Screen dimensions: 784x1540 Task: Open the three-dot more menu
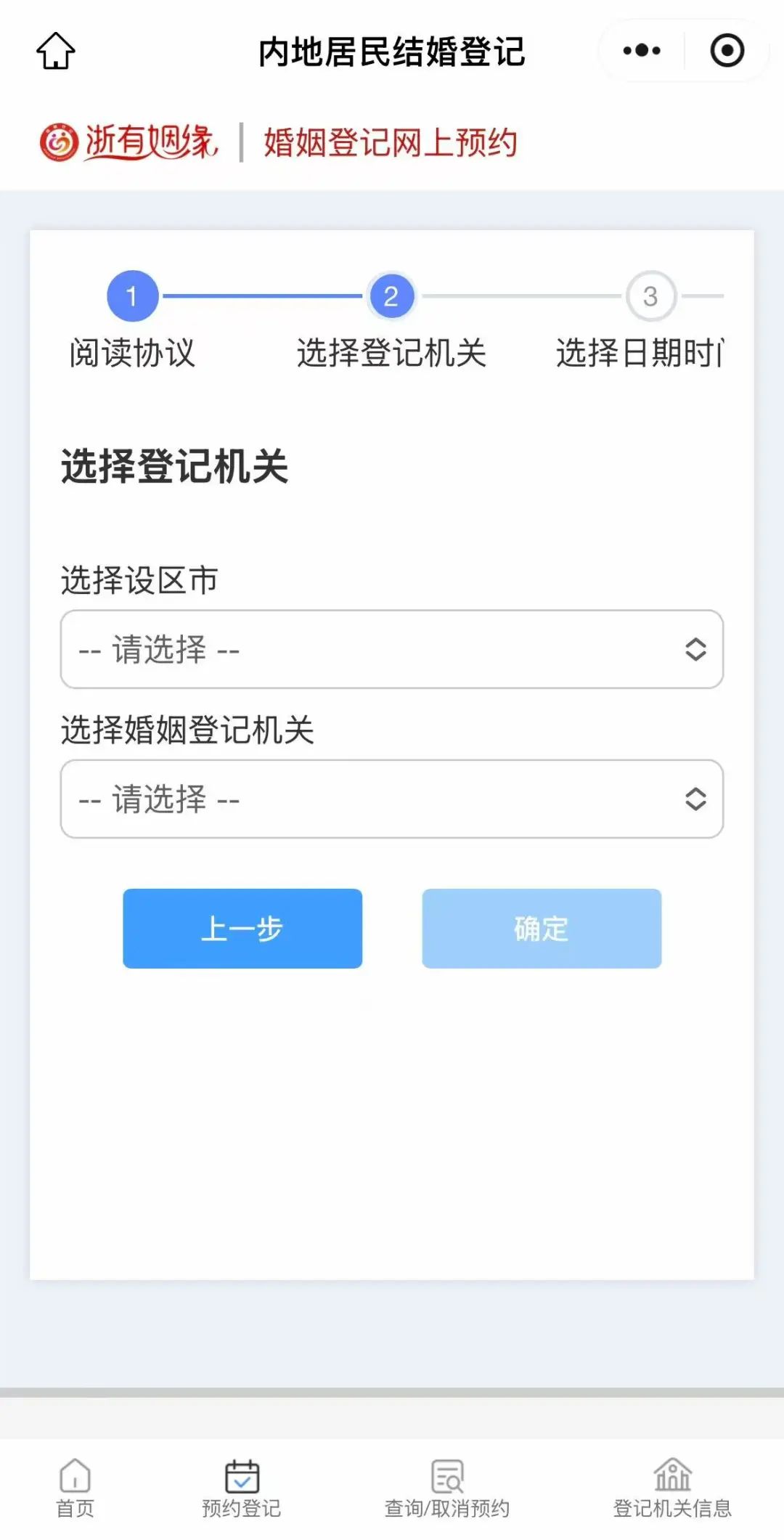click(642, 51)
